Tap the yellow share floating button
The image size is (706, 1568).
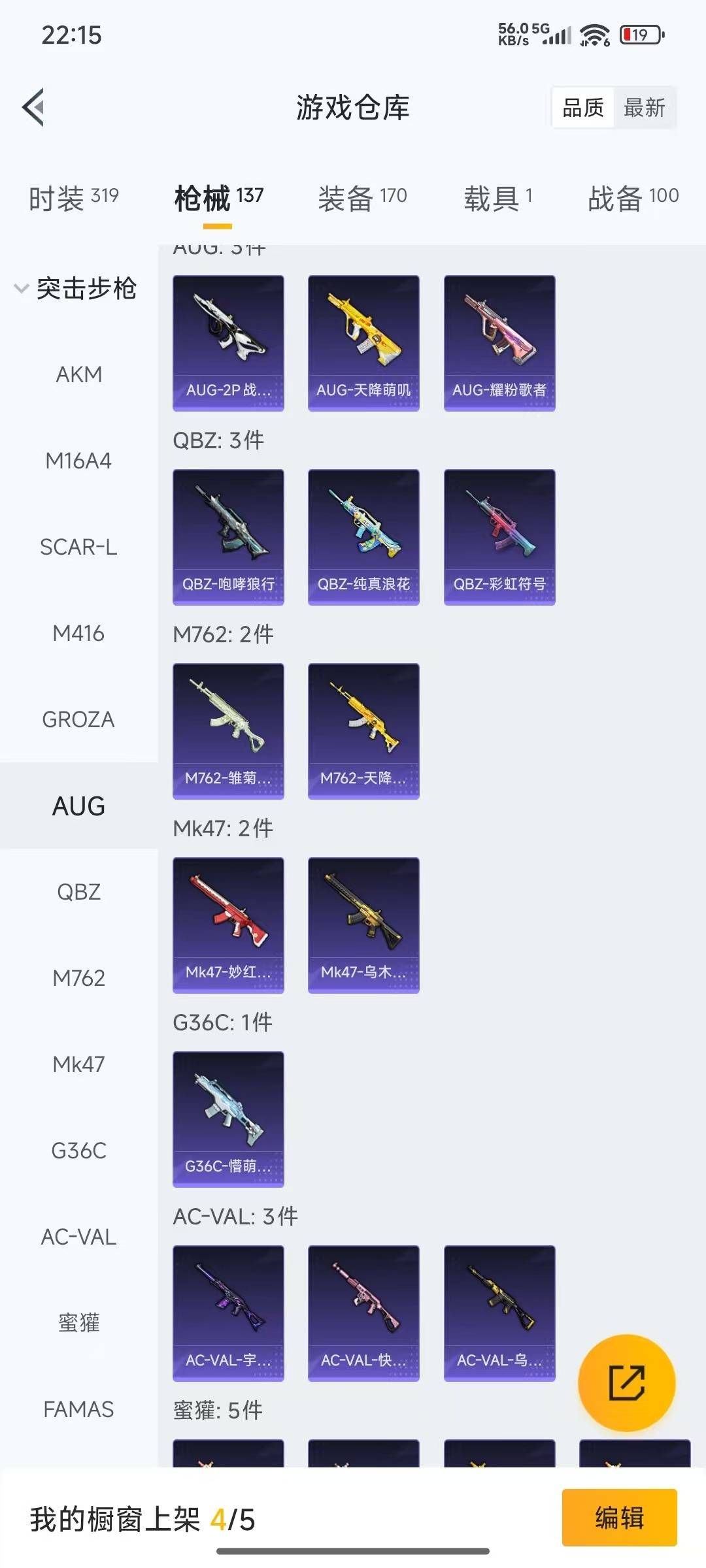pyautogui.click(x=626, y=1383)
